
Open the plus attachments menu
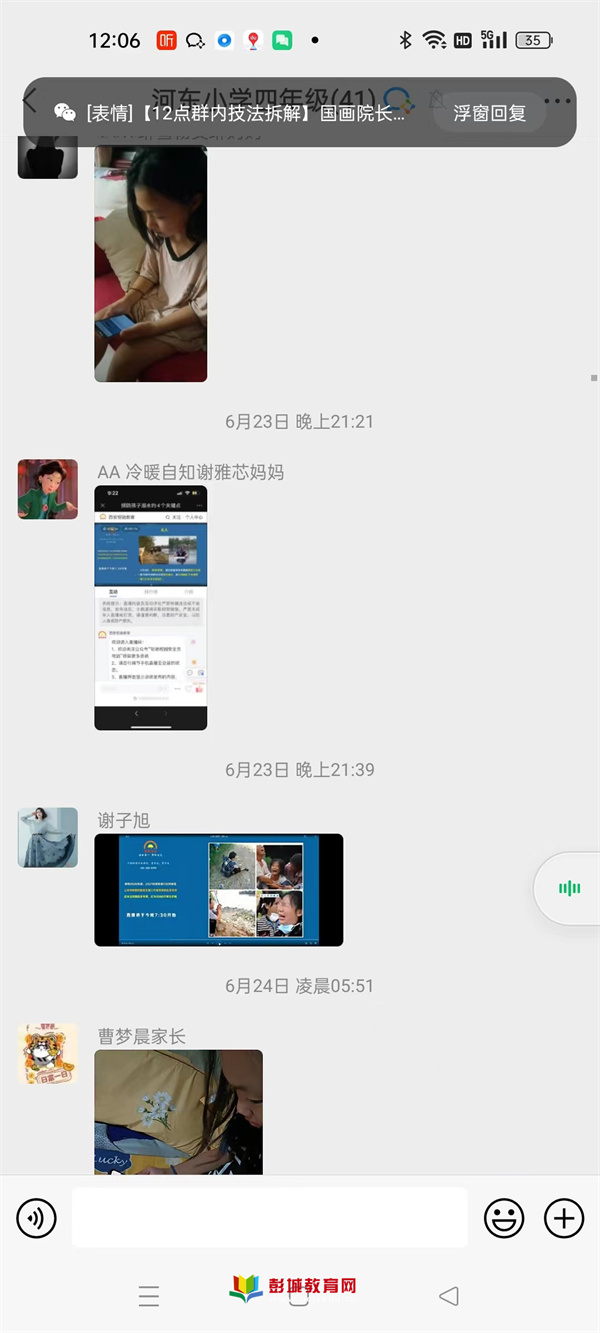tap(563, 1217)
